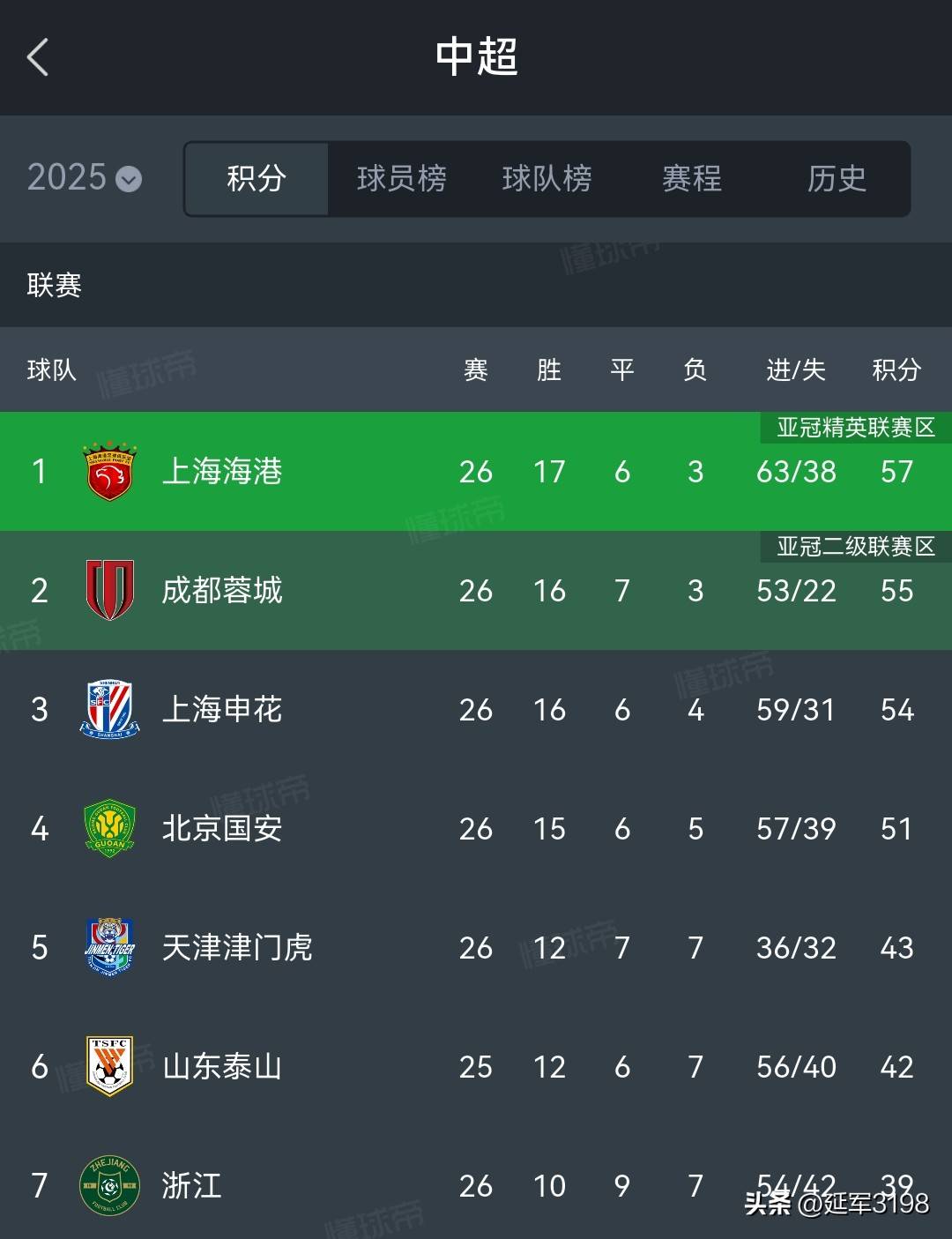Open the 成都蓉城 team row
Image resolution: width=952 pixels, height=1239 pixels.
click(x=476, y=590)
